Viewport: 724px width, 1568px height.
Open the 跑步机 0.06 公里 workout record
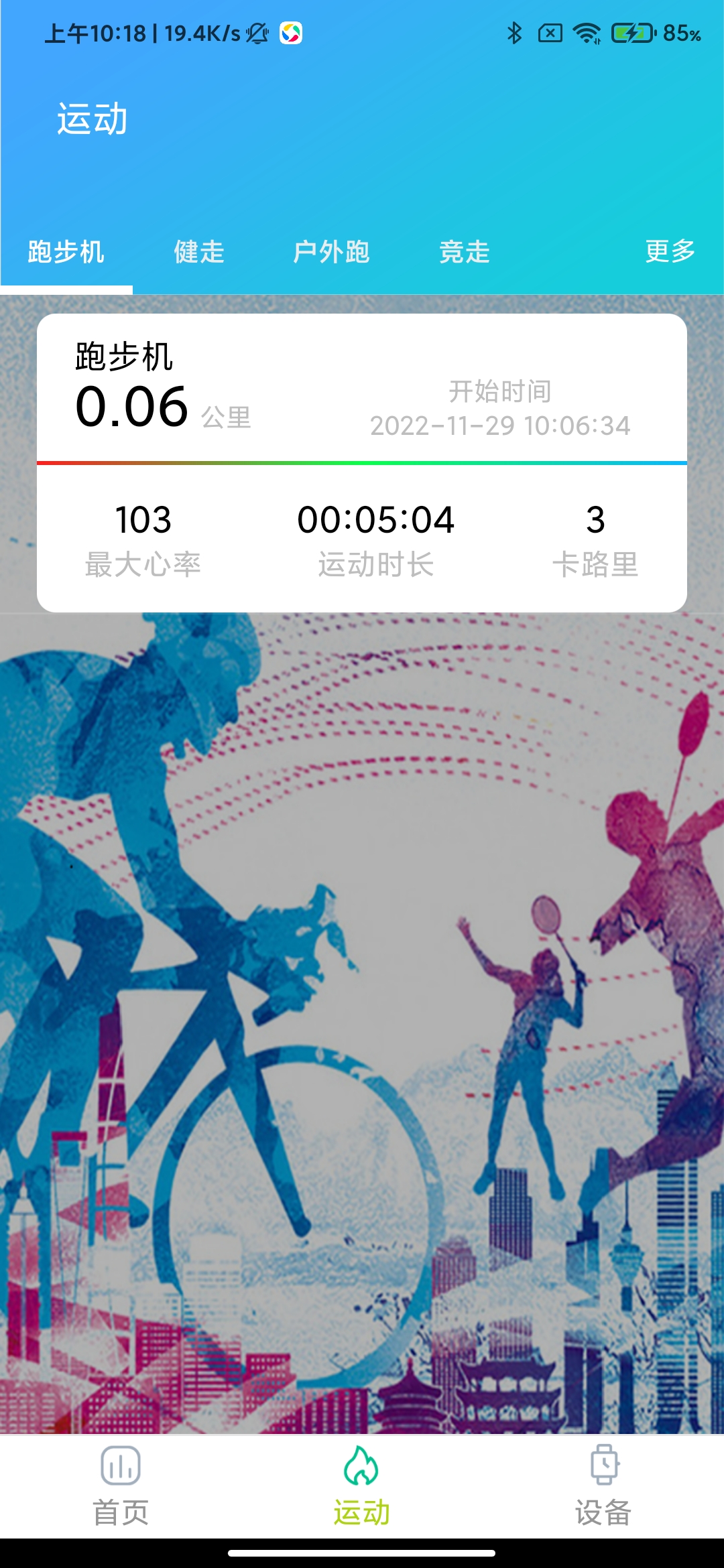pyautogui.click(x=362, y=462)
